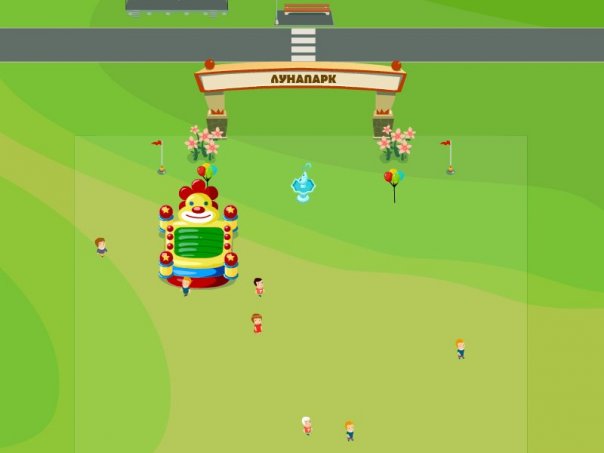
Task: Tap the blue fountain in the park
Action: (x=303, y=185)
